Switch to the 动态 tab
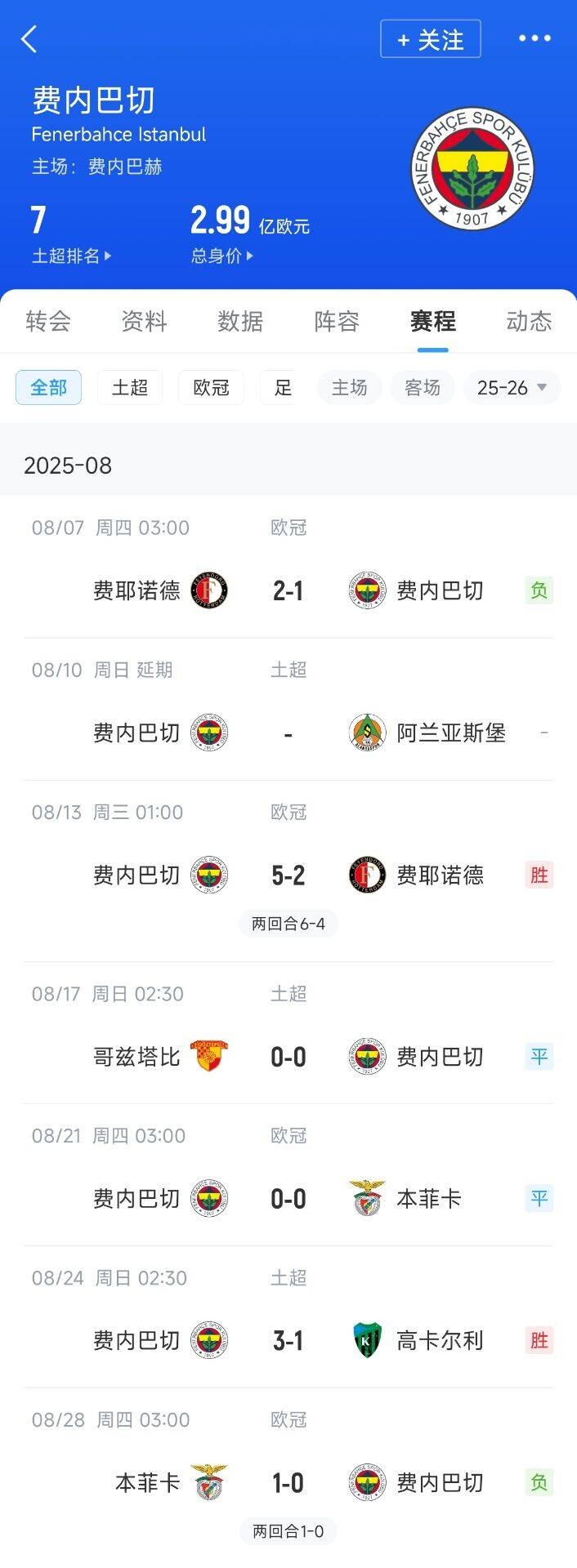The image size is (577, 1568). click(529, 321)
